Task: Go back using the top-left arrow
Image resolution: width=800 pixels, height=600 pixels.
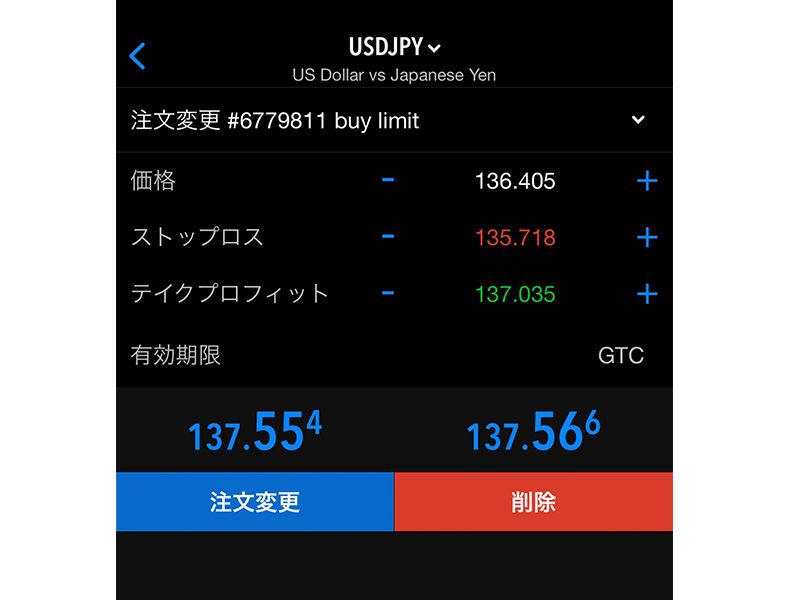Action: pyautogui.click(x=138, y=56)
